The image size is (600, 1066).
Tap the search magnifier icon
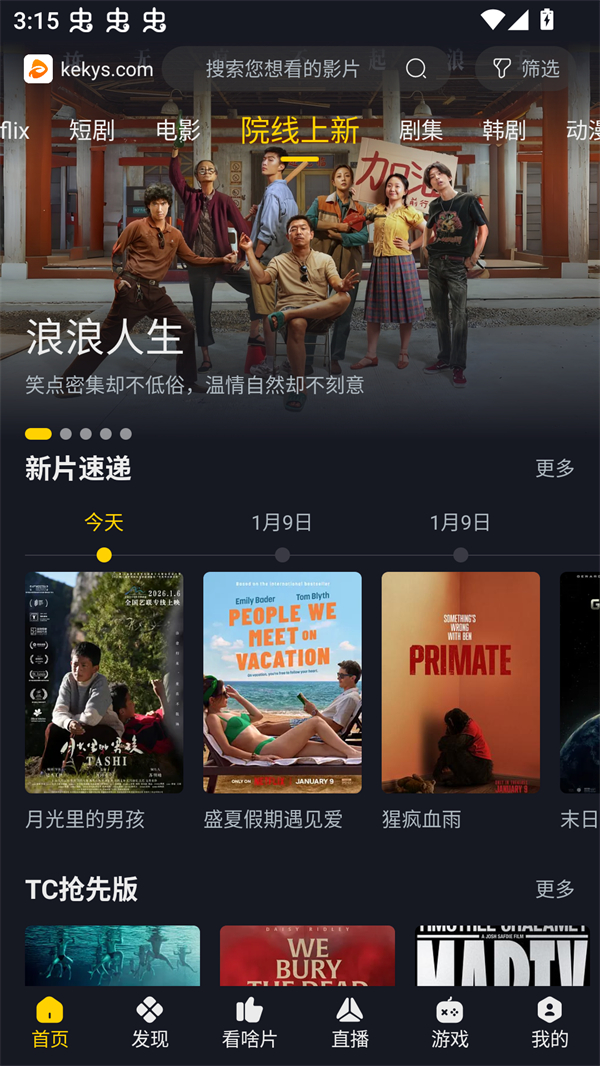416,69
